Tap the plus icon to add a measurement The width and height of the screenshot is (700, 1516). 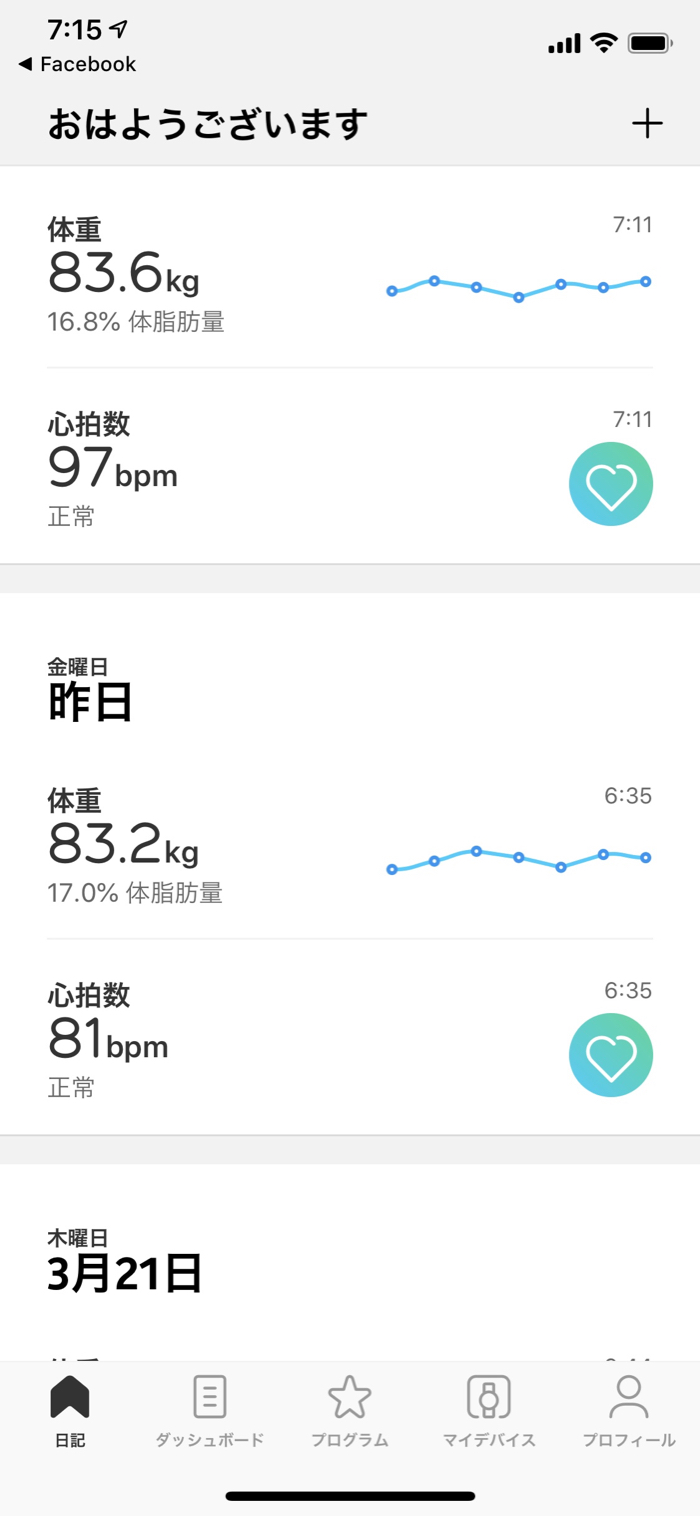pyautogui.click(x=647, y=124)
